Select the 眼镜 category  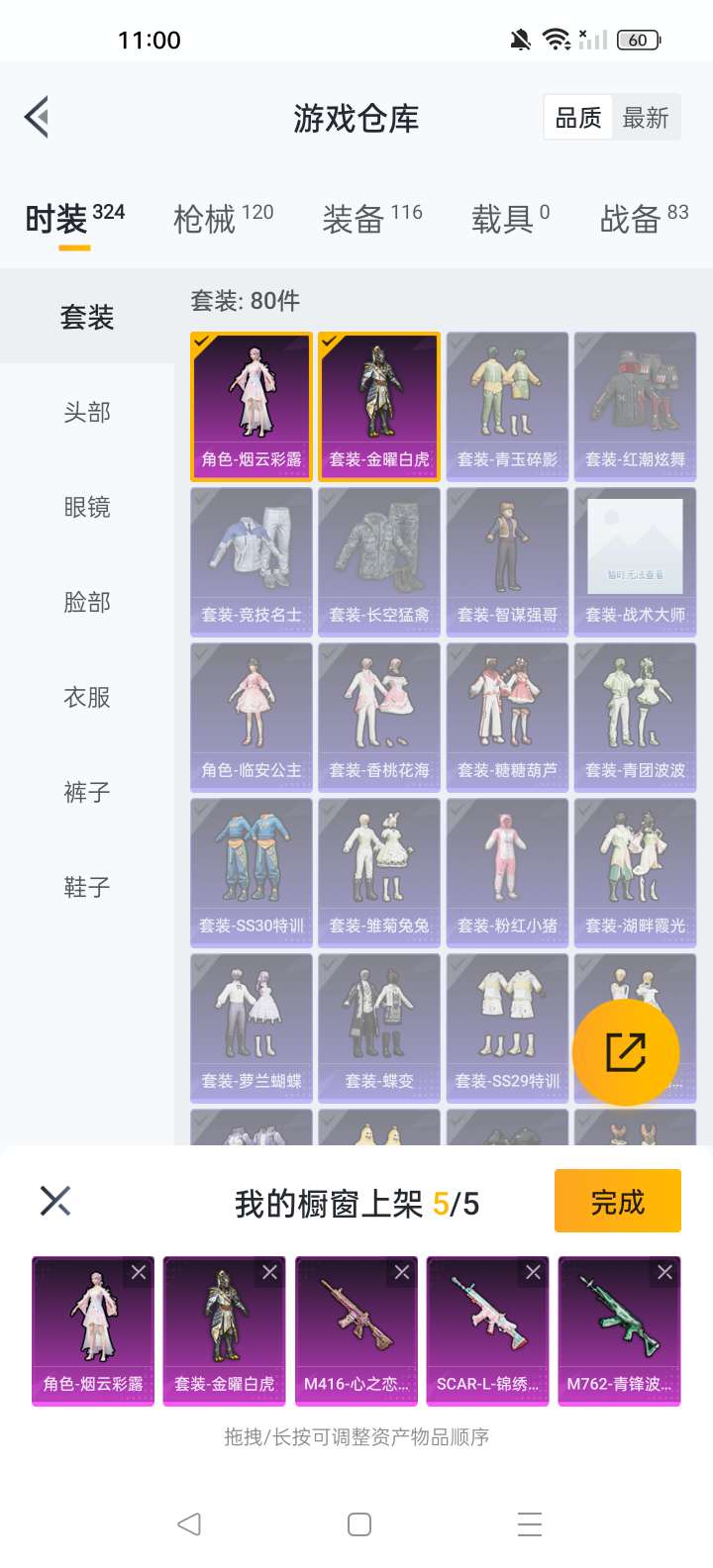[x=87, y=508]
